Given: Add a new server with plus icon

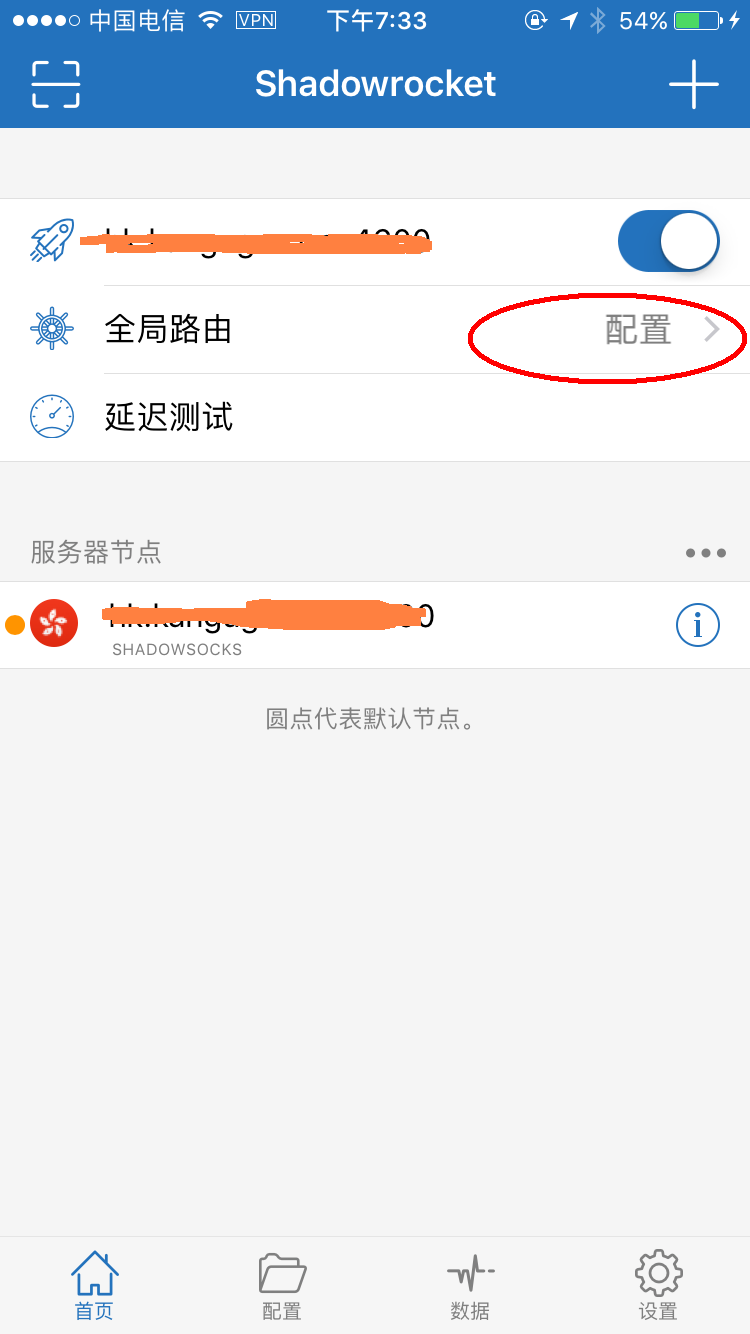Looking at the screenshot, I should (693, 84).
